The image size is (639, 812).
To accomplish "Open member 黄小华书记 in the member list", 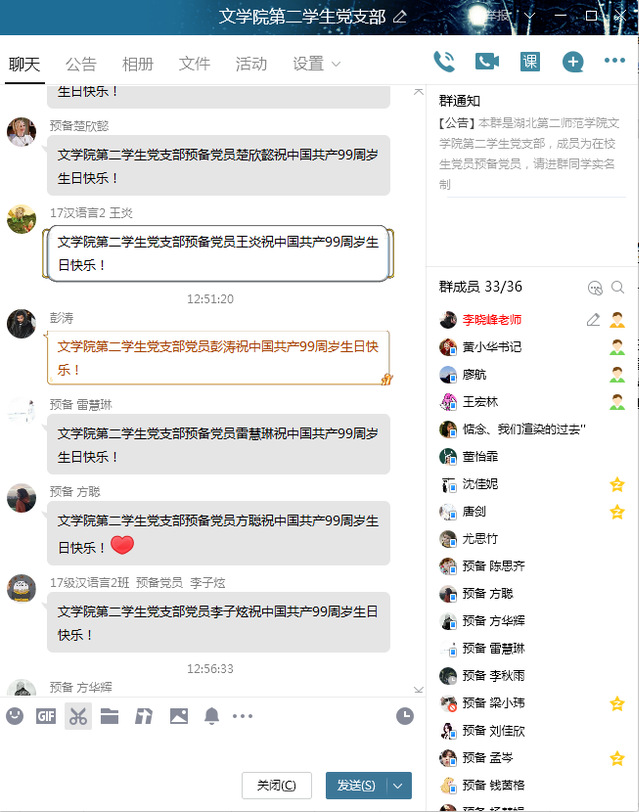I will (491, 347).
